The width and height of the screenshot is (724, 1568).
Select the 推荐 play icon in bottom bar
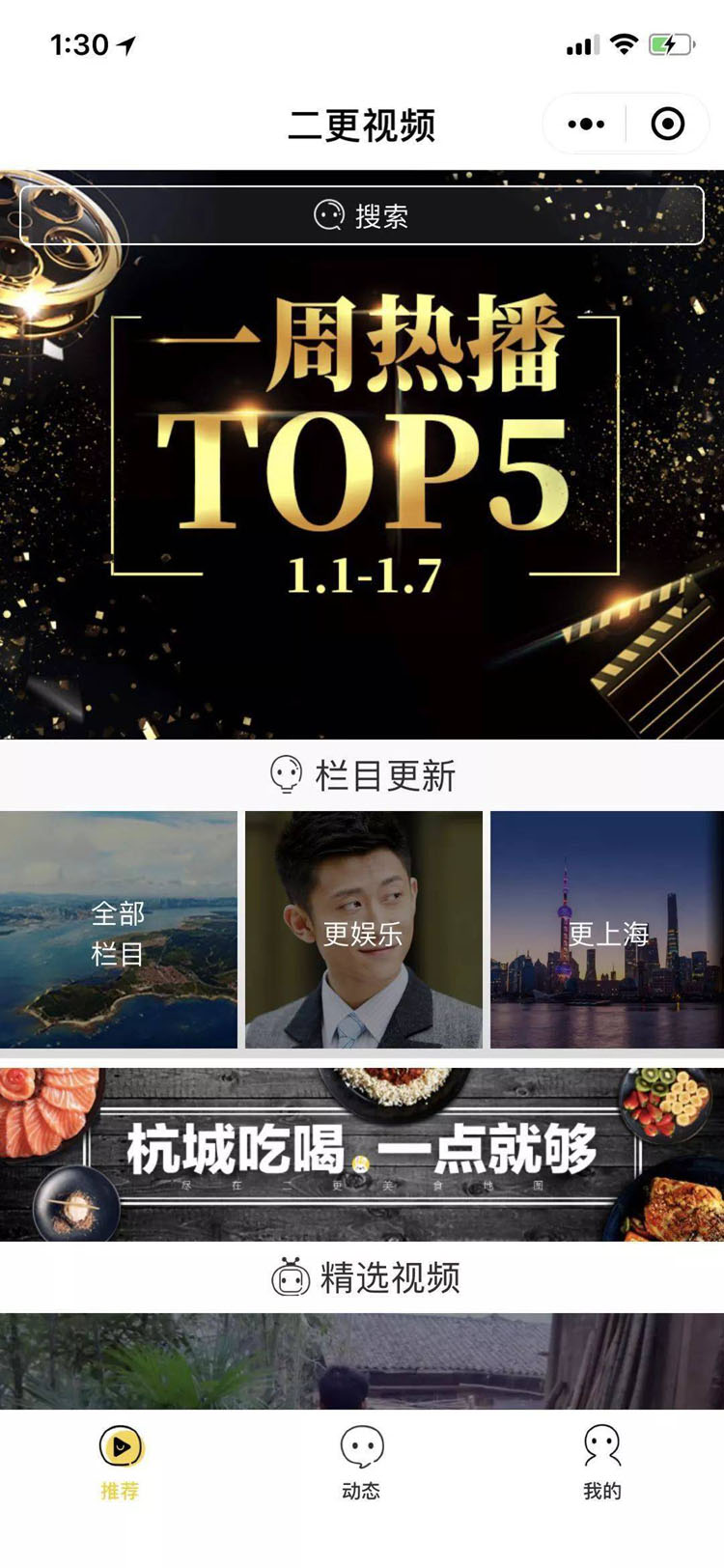pyautogui.click(x=119, y=1445)
